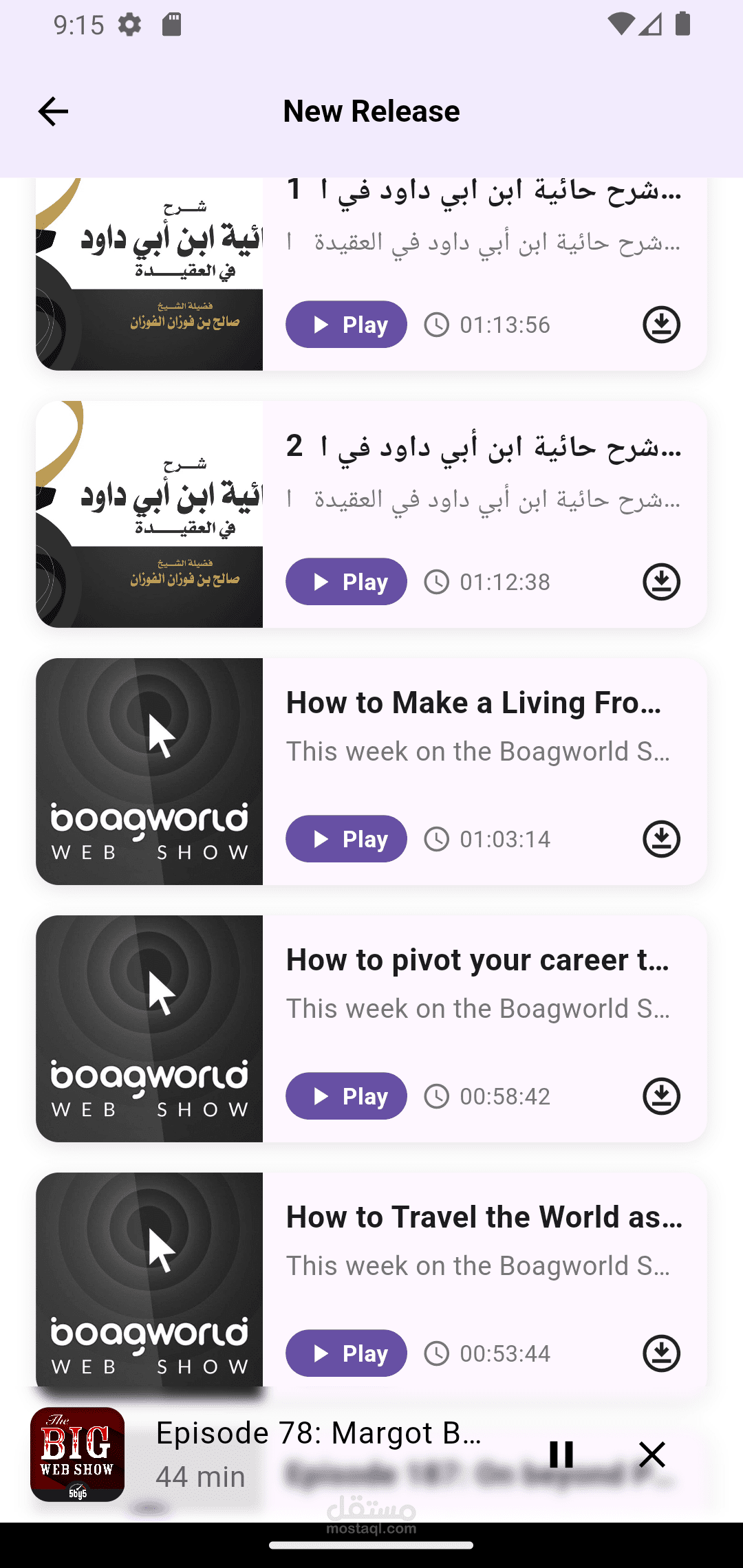Viewport: 743px width, 1568px height.
Task: Download How to Travel the World episode
Action: pos(661,1353)
